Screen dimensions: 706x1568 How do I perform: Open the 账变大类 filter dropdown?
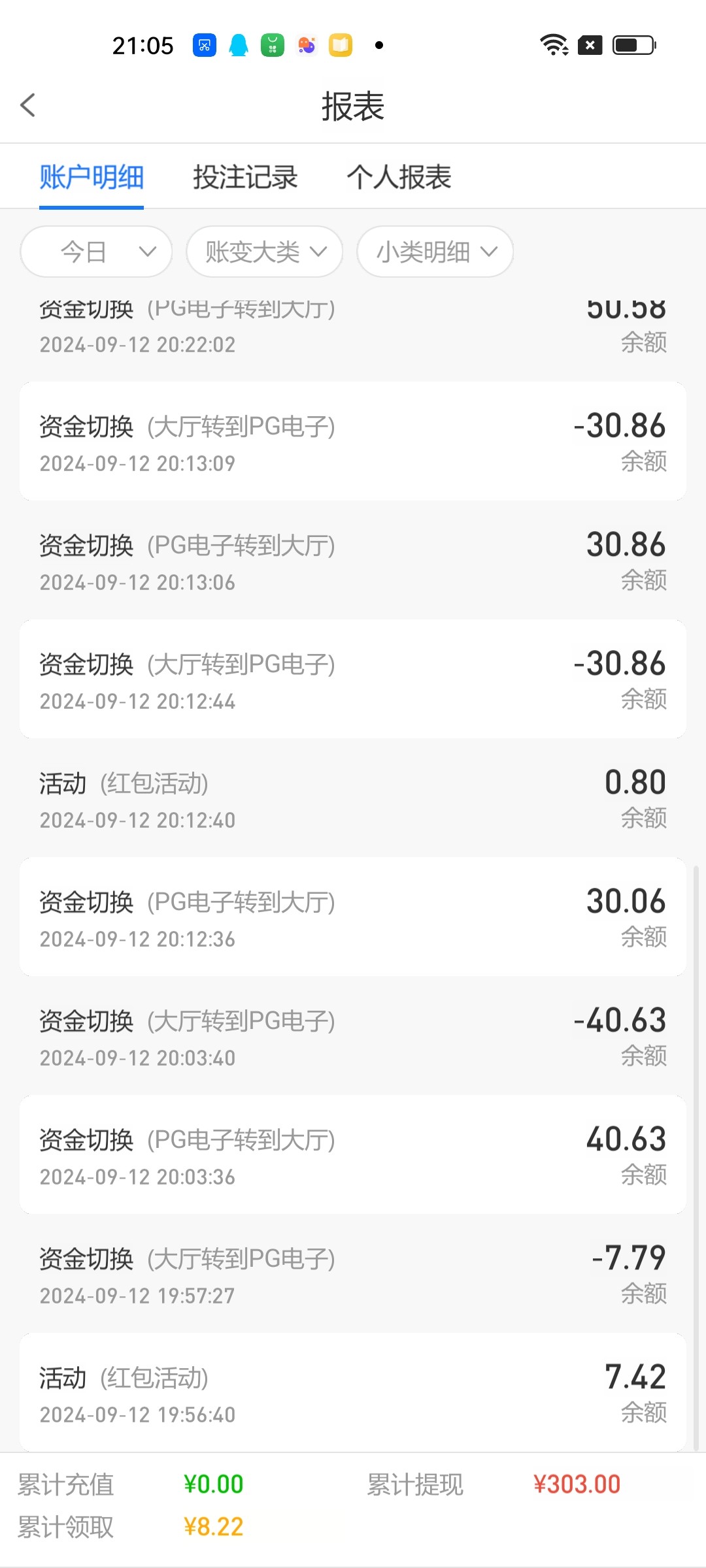(265, 252)
